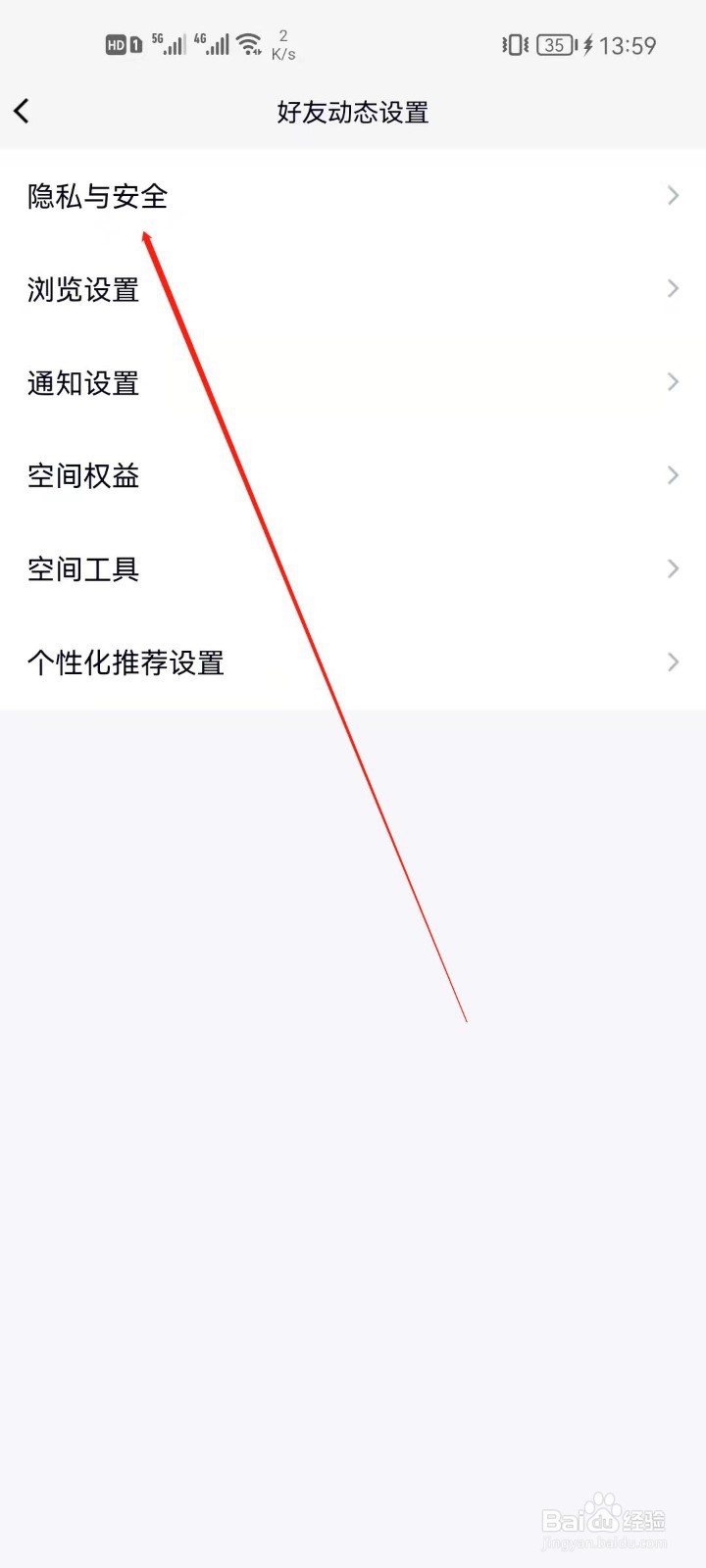Tap the 好友动态设置 page title

pyautogui.click(x=352, y=113)
